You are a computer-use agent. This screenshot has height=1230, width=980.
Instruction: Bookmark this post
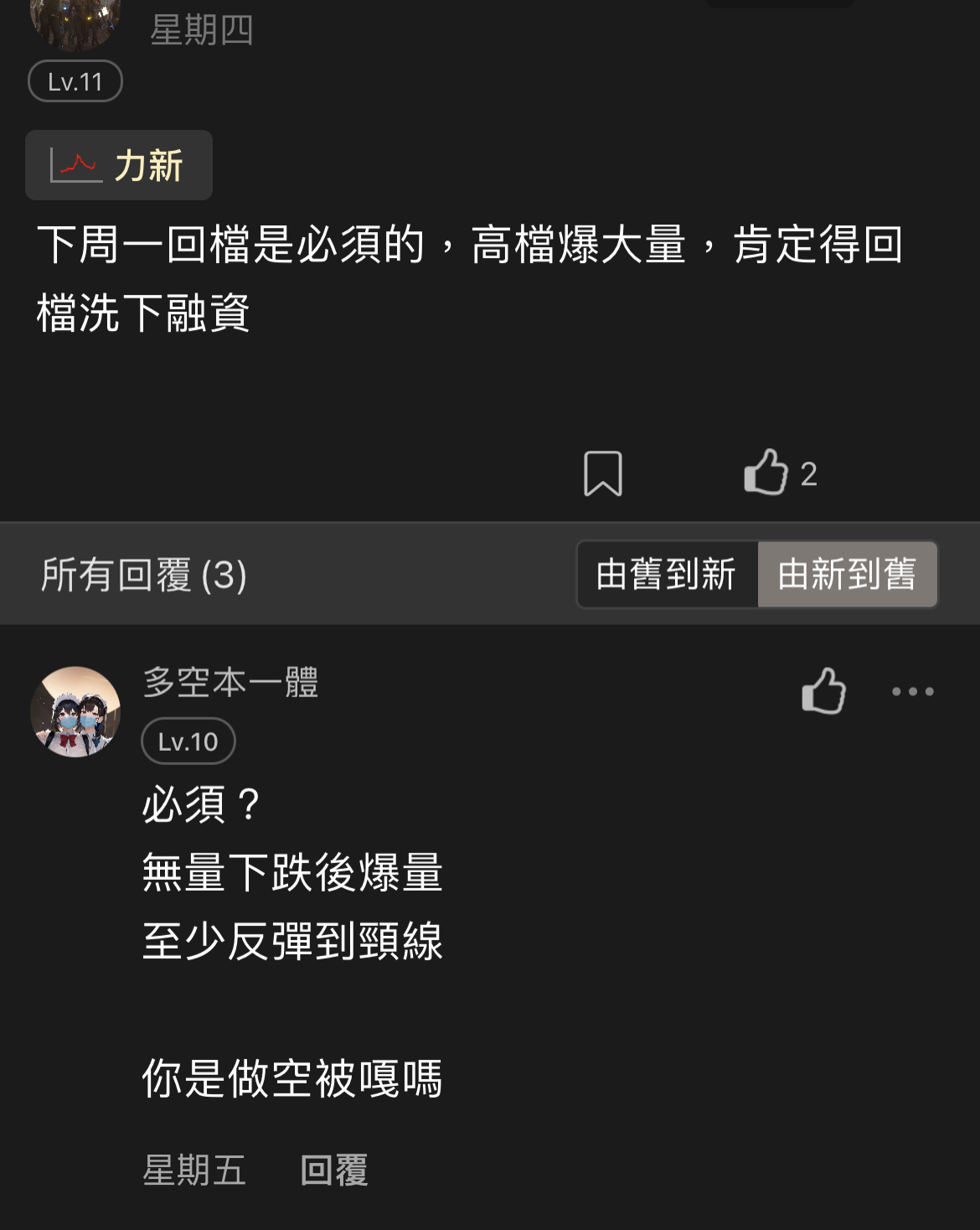[602, 473]
